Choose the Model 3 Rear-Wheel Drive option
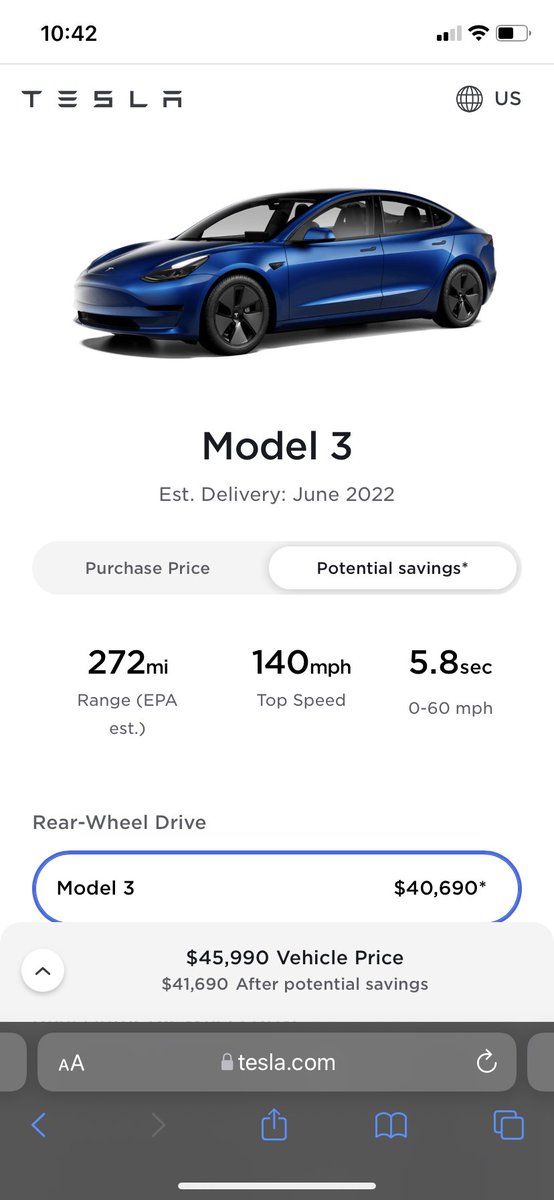This screenshot has height=1200, width=554. 277,888
